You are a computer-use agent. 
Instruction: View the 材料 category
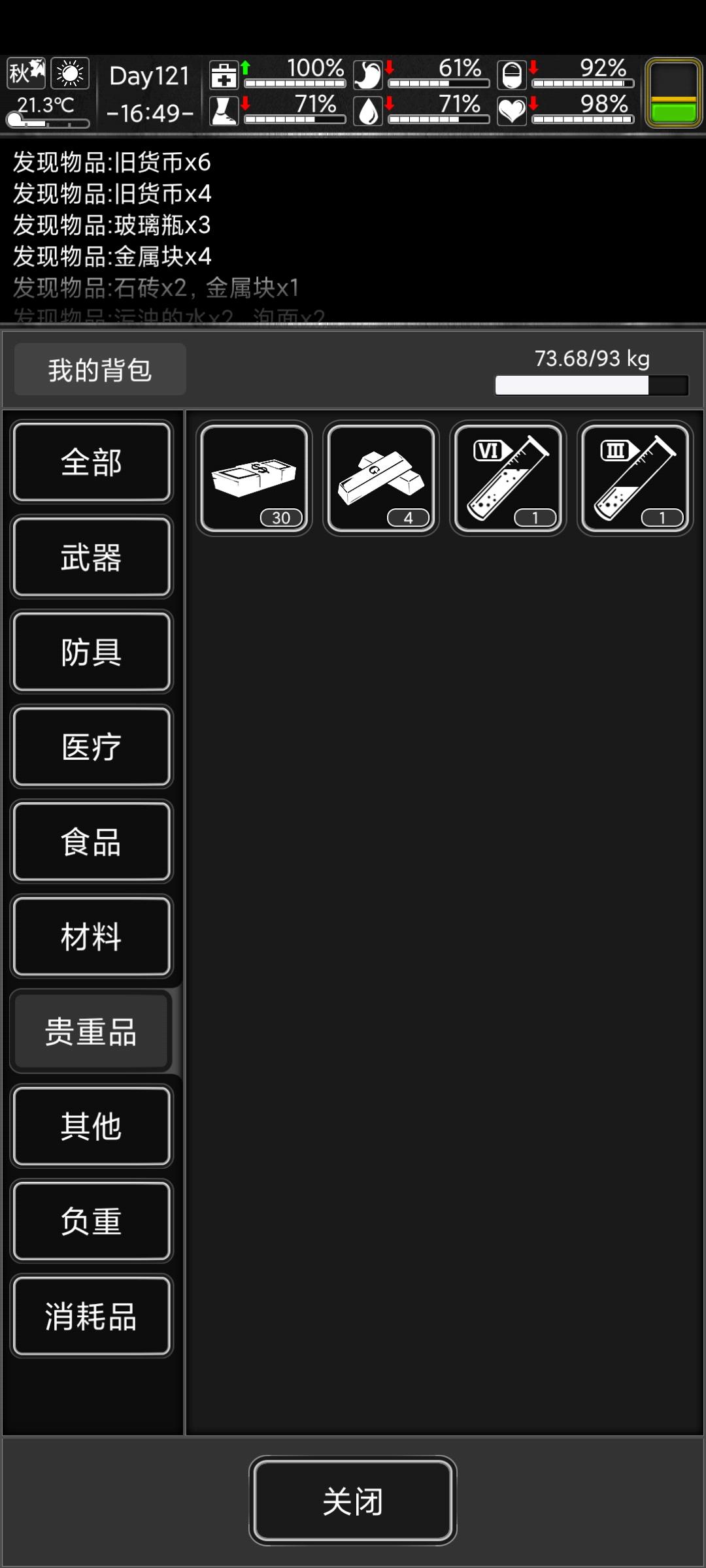pos(92,936)
